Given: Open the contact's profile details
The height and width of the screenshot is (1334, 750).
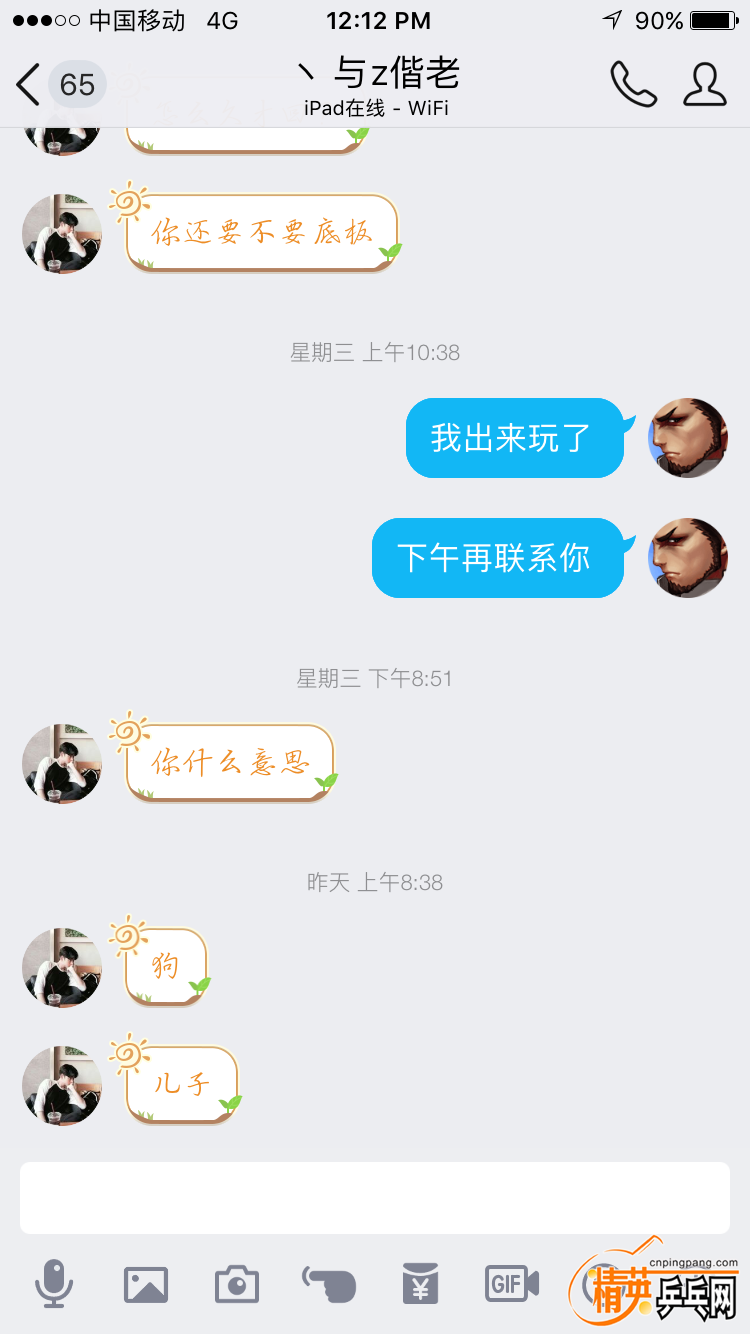Looking at the screenshot, I should [x=704, y=85].
